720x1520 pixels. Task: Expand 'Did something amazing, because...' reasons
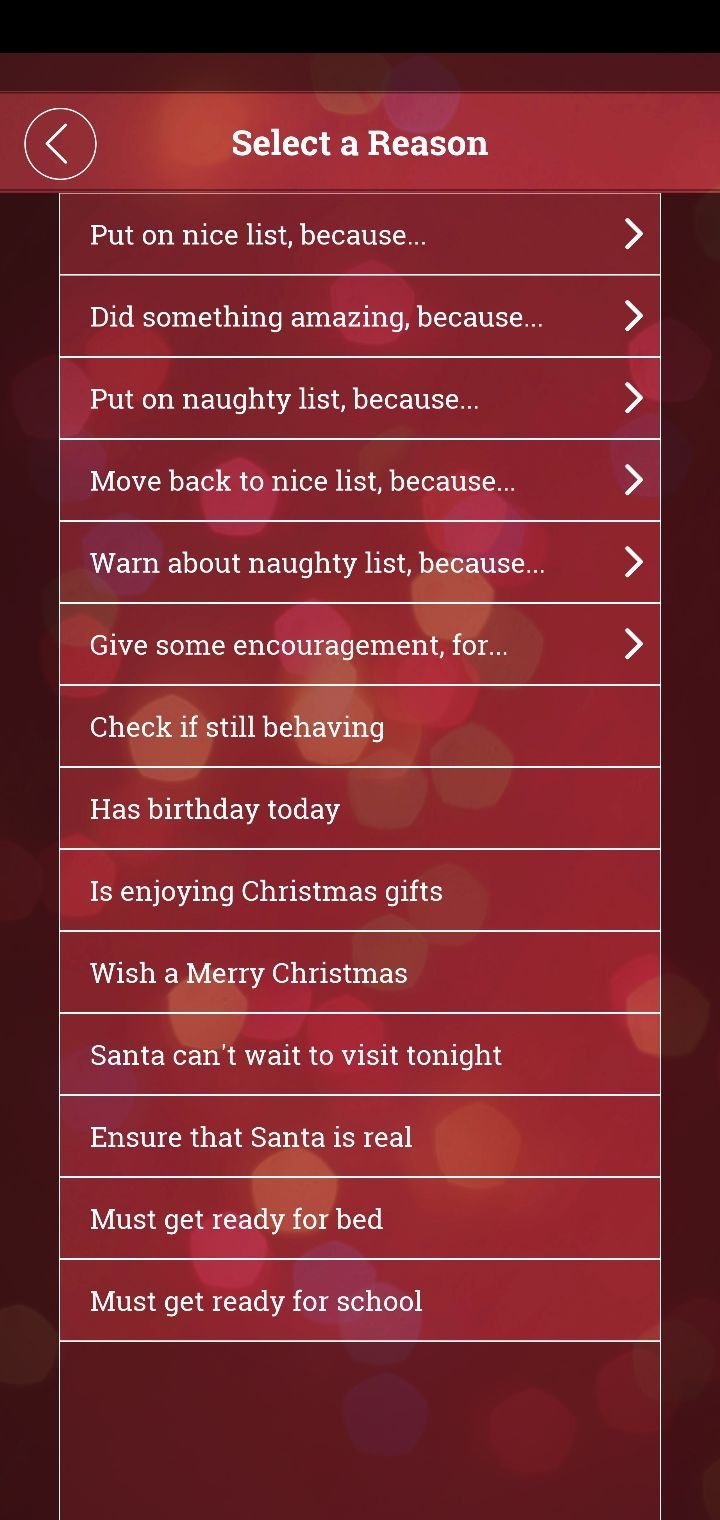click(x=360, y=317)
